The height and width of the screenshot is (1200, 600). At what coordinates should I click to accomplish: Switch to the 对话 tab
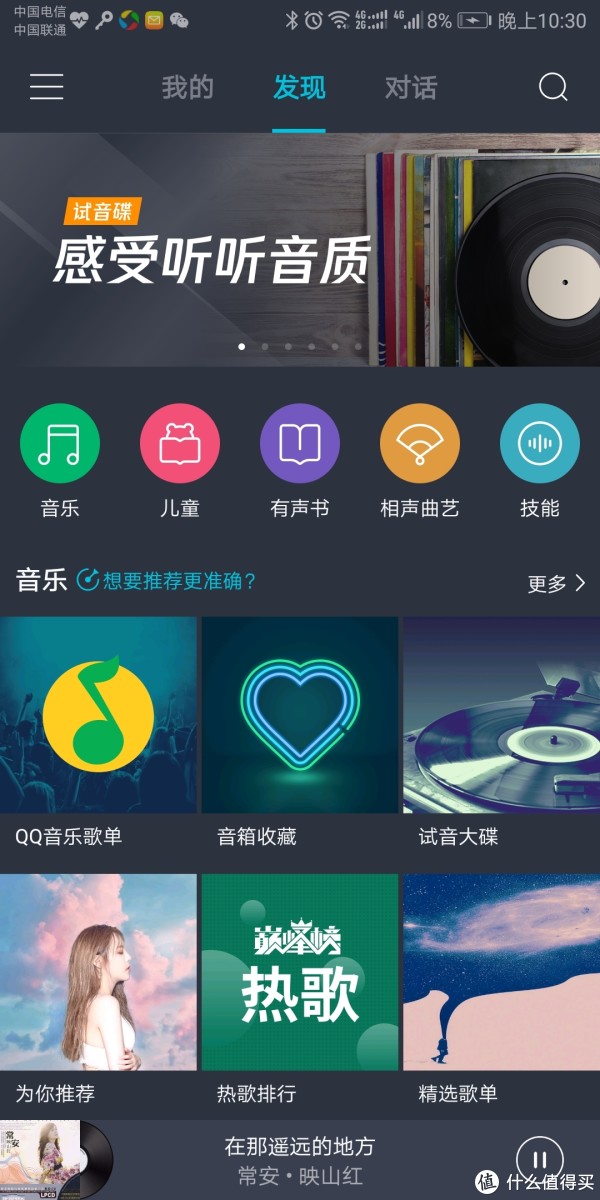coord(411,88)
